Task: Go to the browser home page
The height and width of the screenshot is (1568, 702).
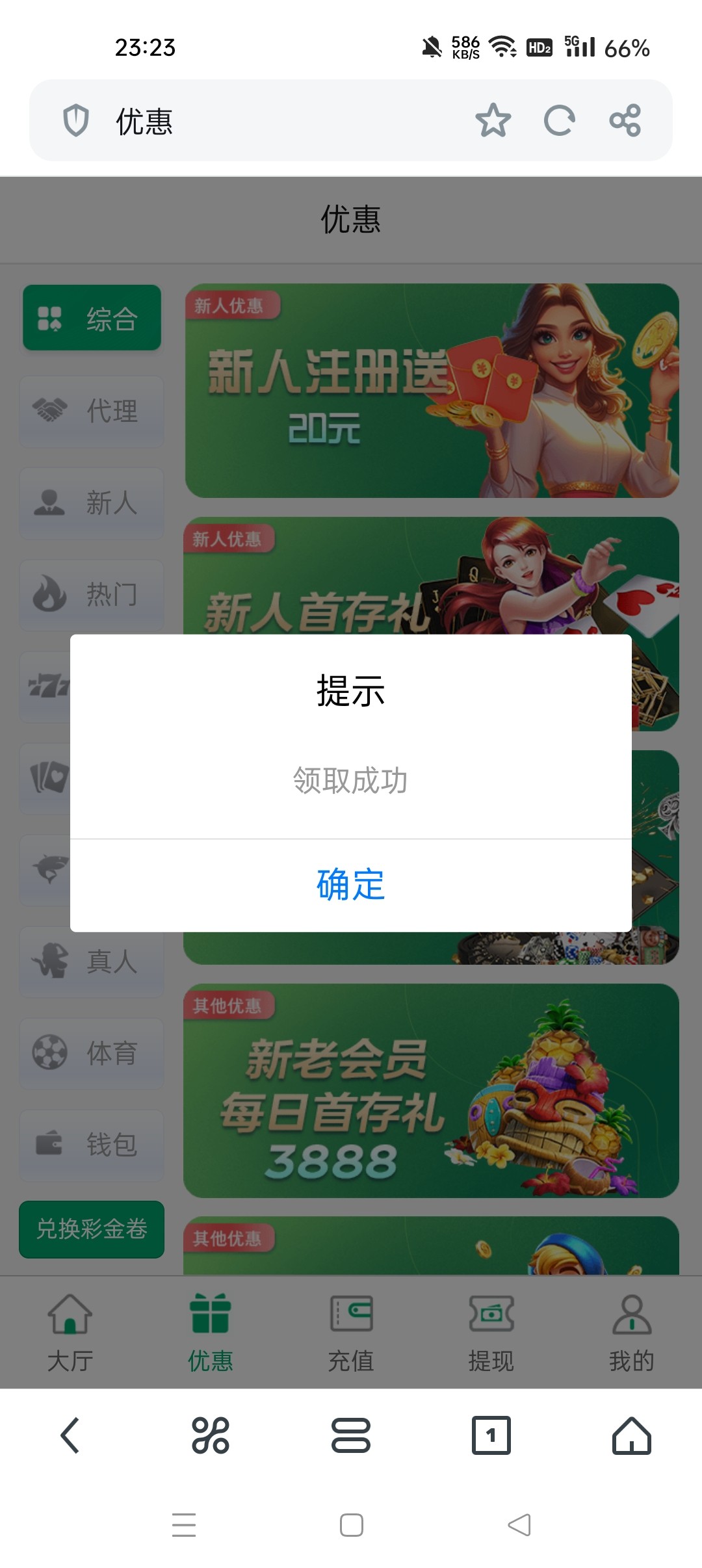Action: click(631, 1435)
